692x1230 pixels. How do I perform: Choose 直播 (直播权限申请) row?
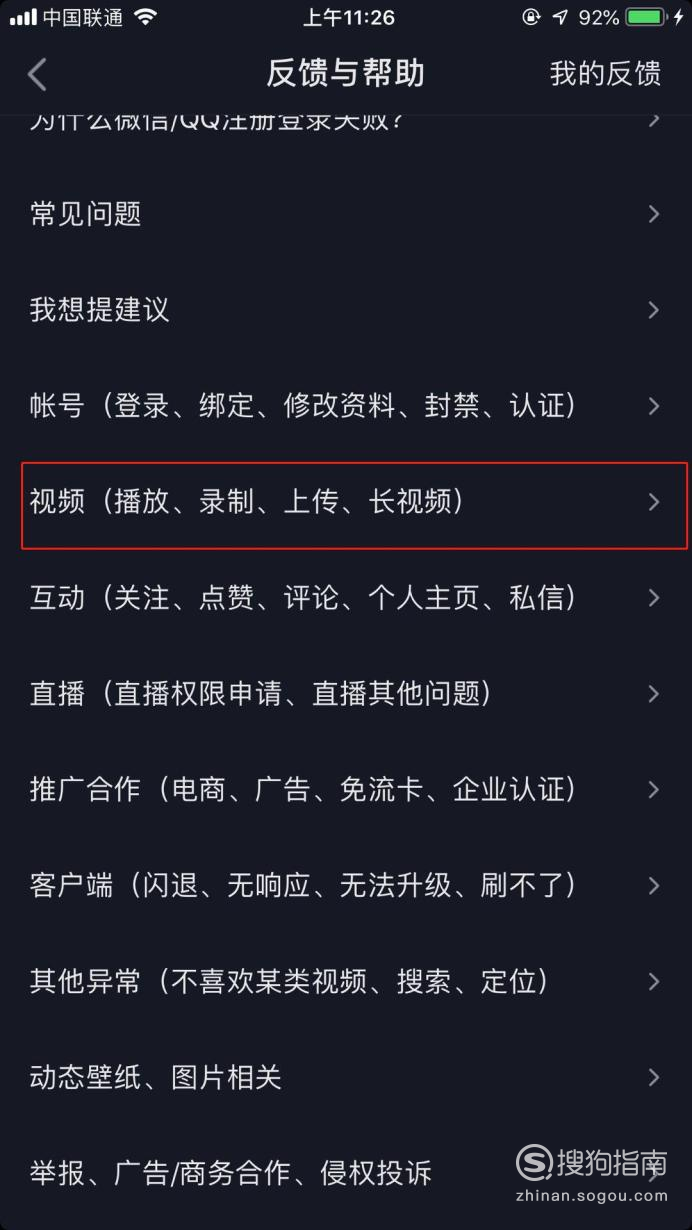click(x=346, y=694)
